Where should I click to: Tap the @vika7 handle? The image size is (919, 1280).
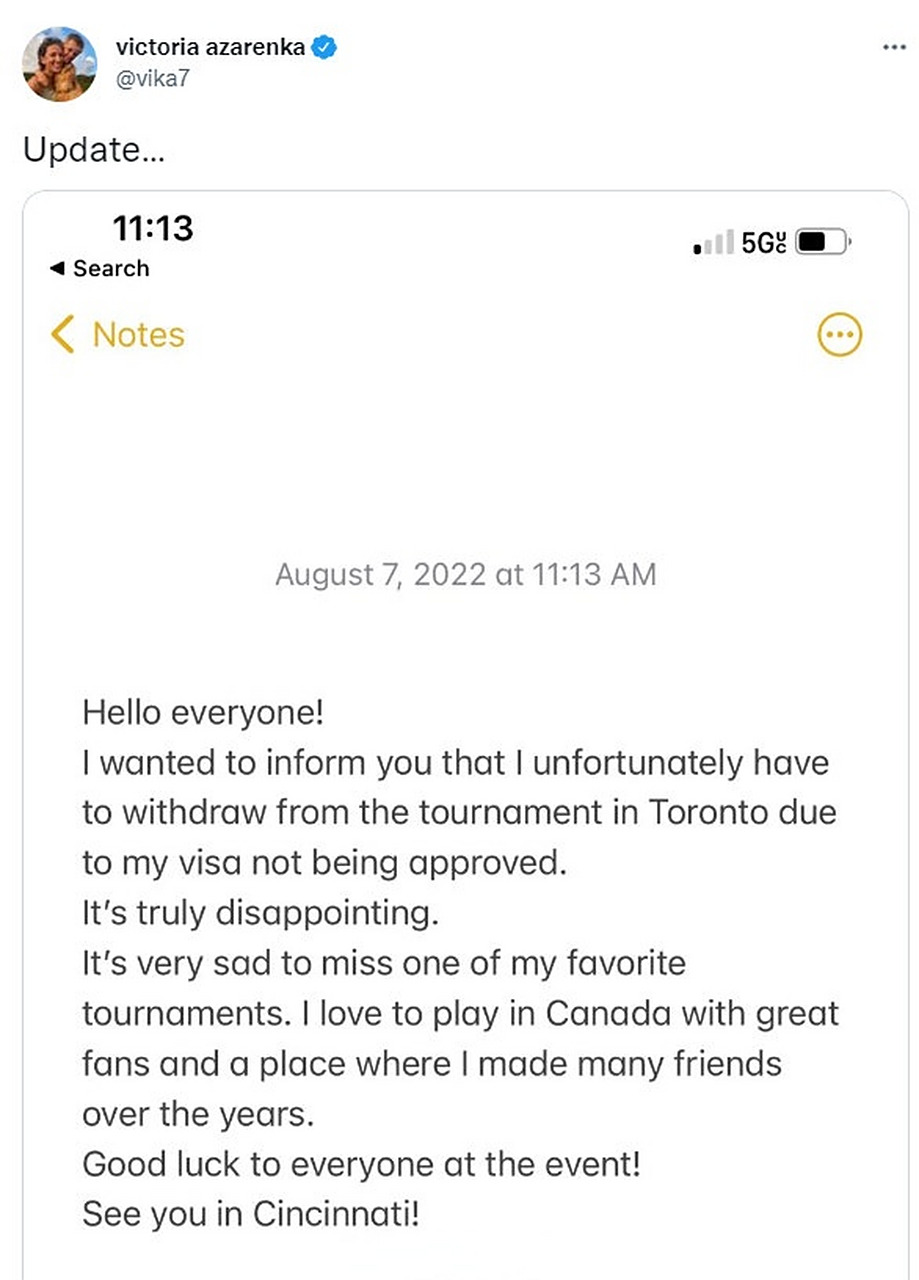152,79
